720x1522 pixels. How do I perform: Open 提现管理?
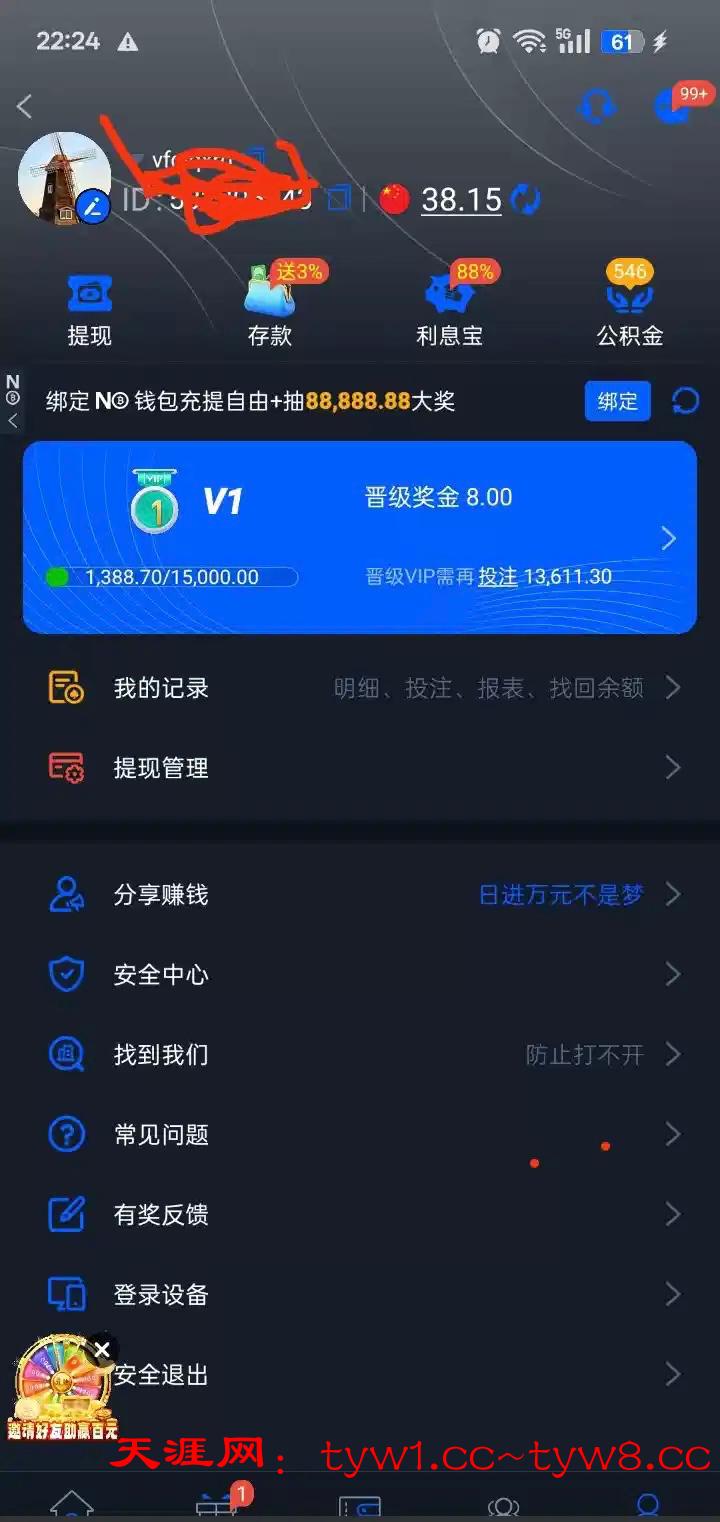360,768
